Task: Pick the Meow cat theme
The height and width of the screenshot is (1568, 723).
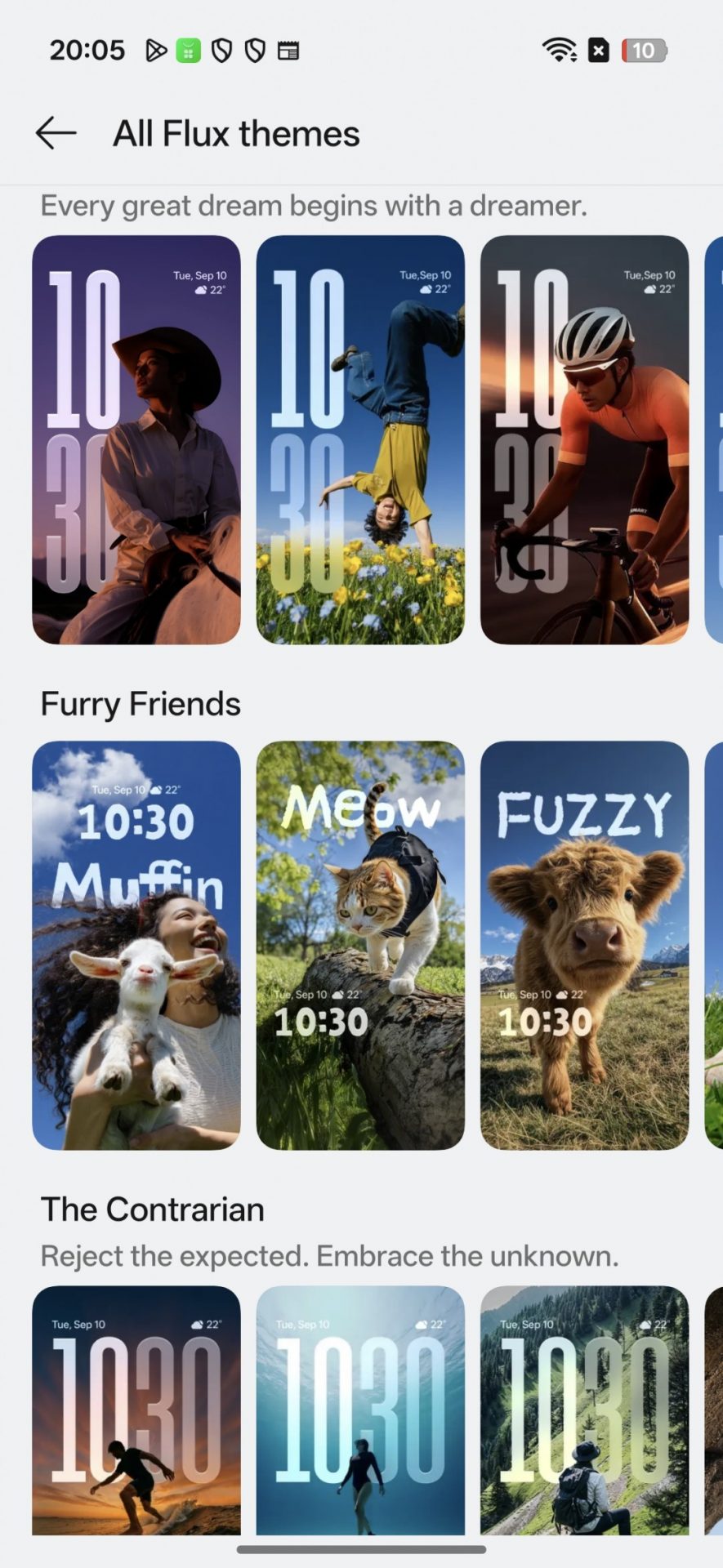Action: [x=360, y=945]
